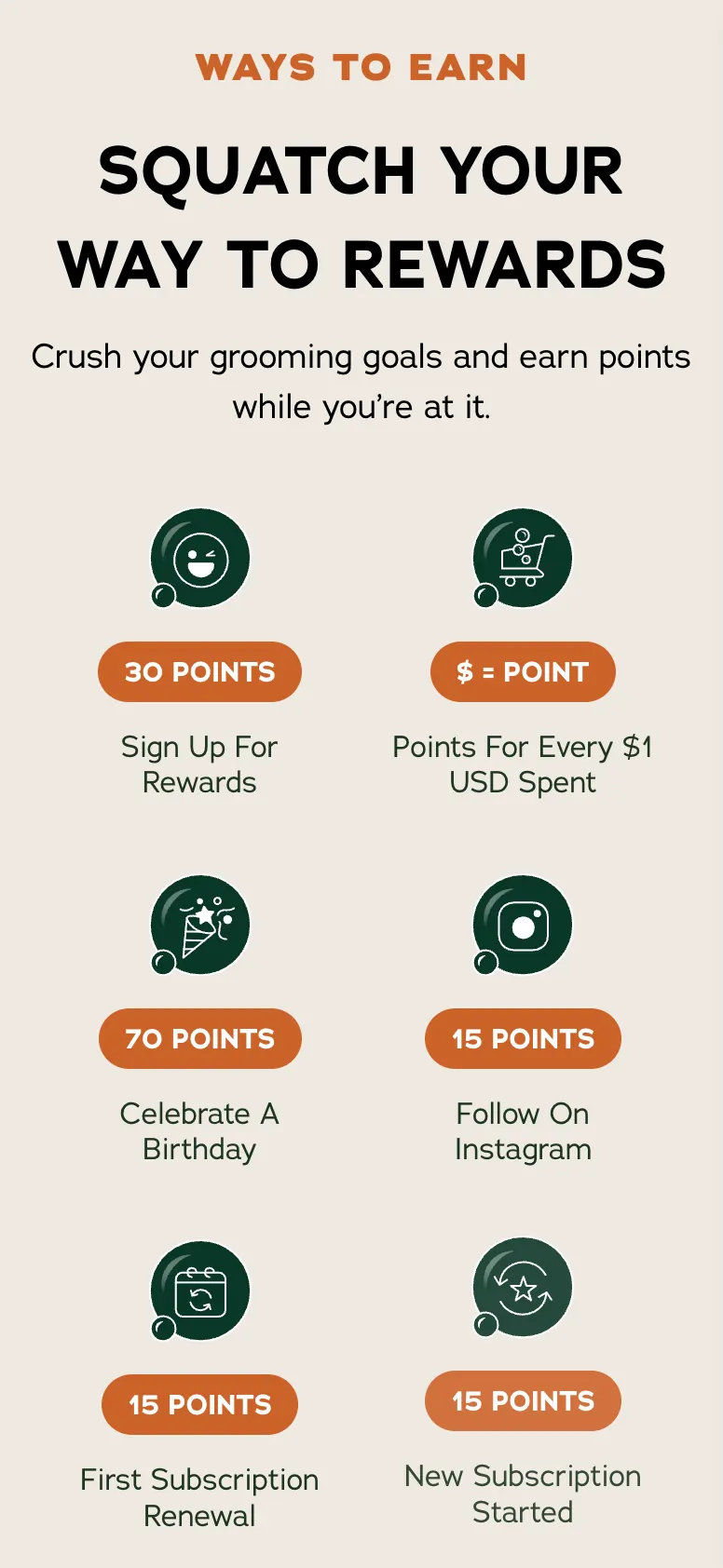
Task: Select New Subscription Started reward
Action: [523, 1400]
